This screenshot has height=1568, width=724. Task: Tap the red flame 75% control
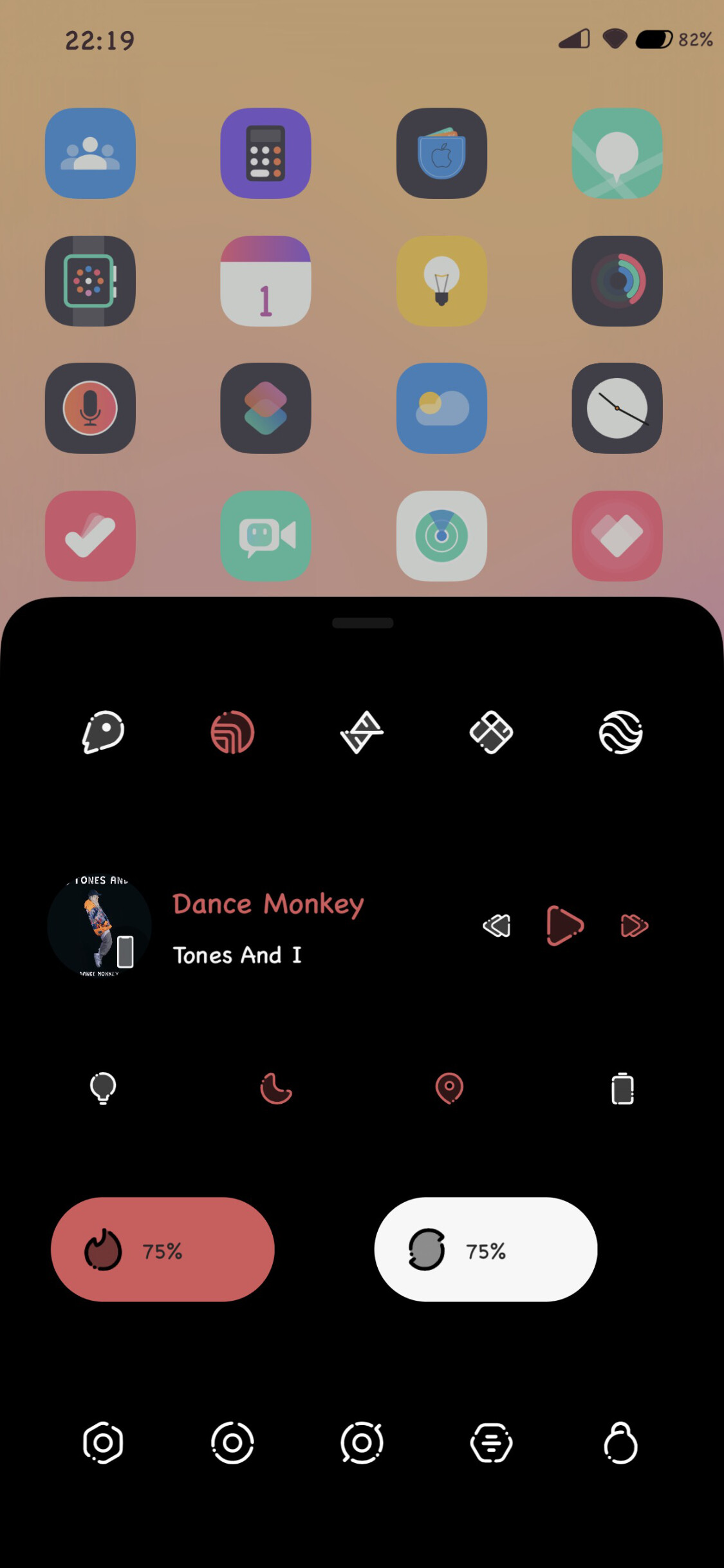162,1249
